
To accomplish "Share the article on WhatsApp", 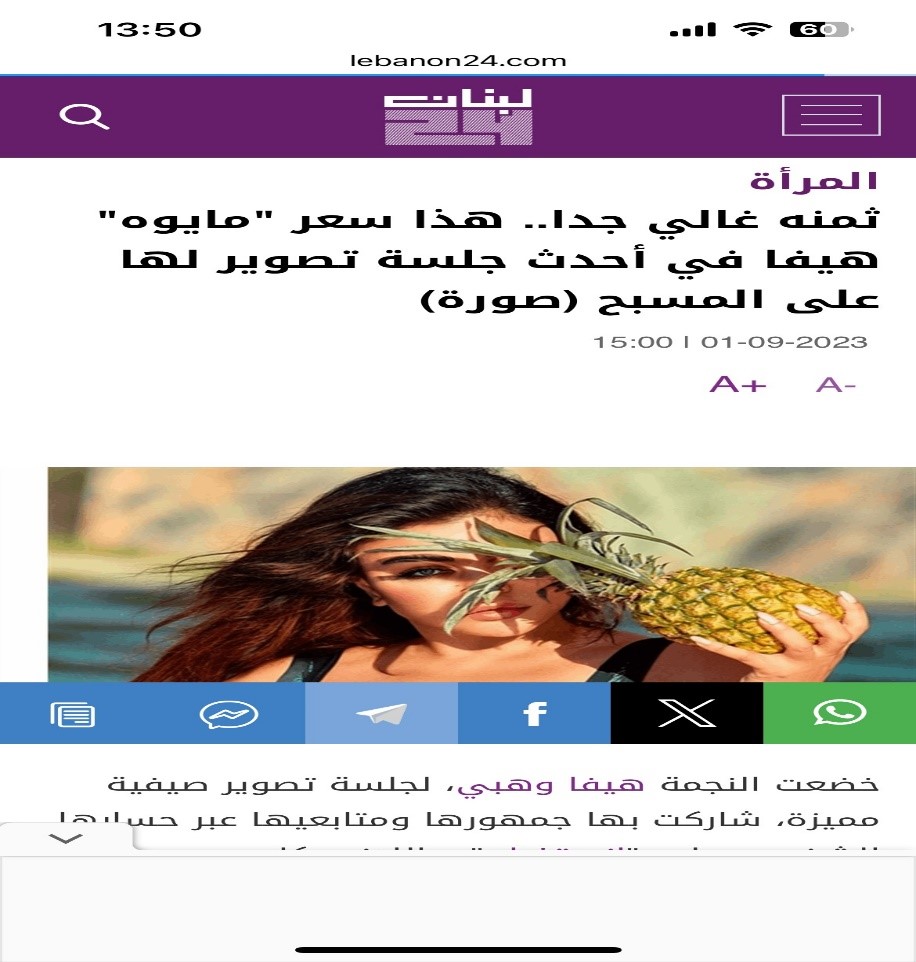I will click(839, 713).
